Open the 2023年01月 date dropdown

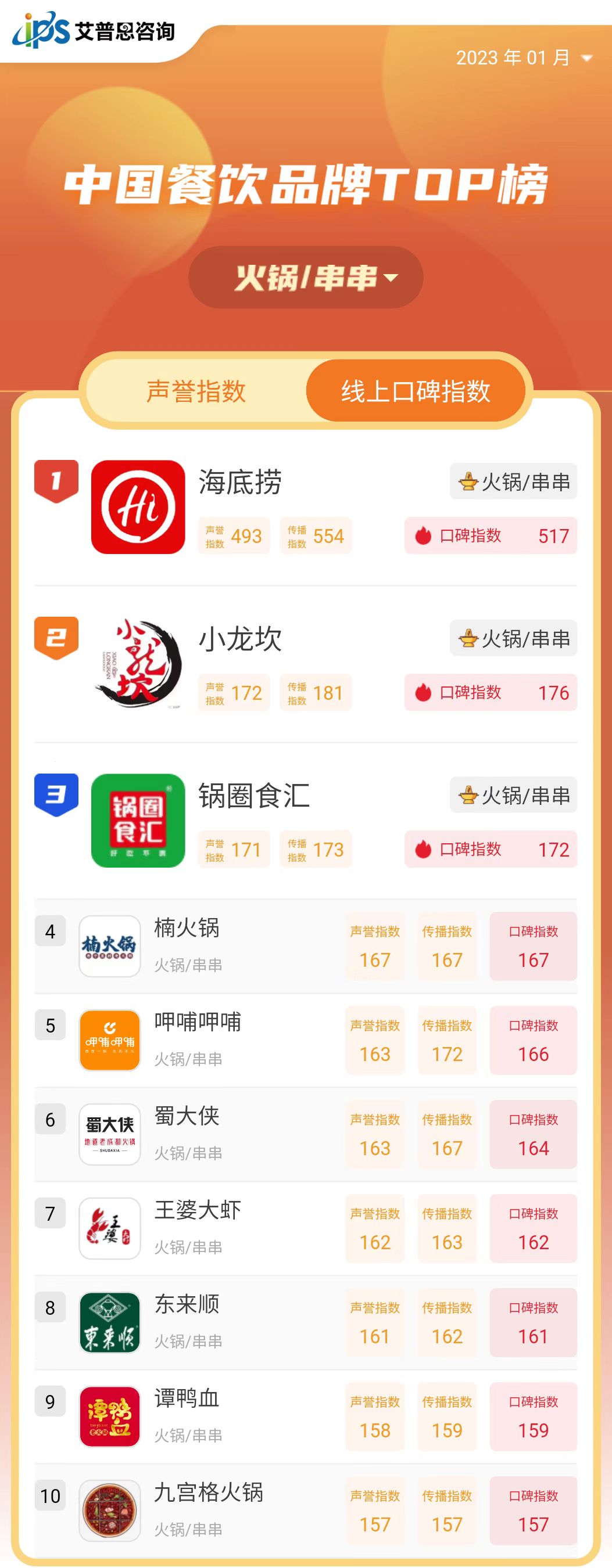(524, 58)
